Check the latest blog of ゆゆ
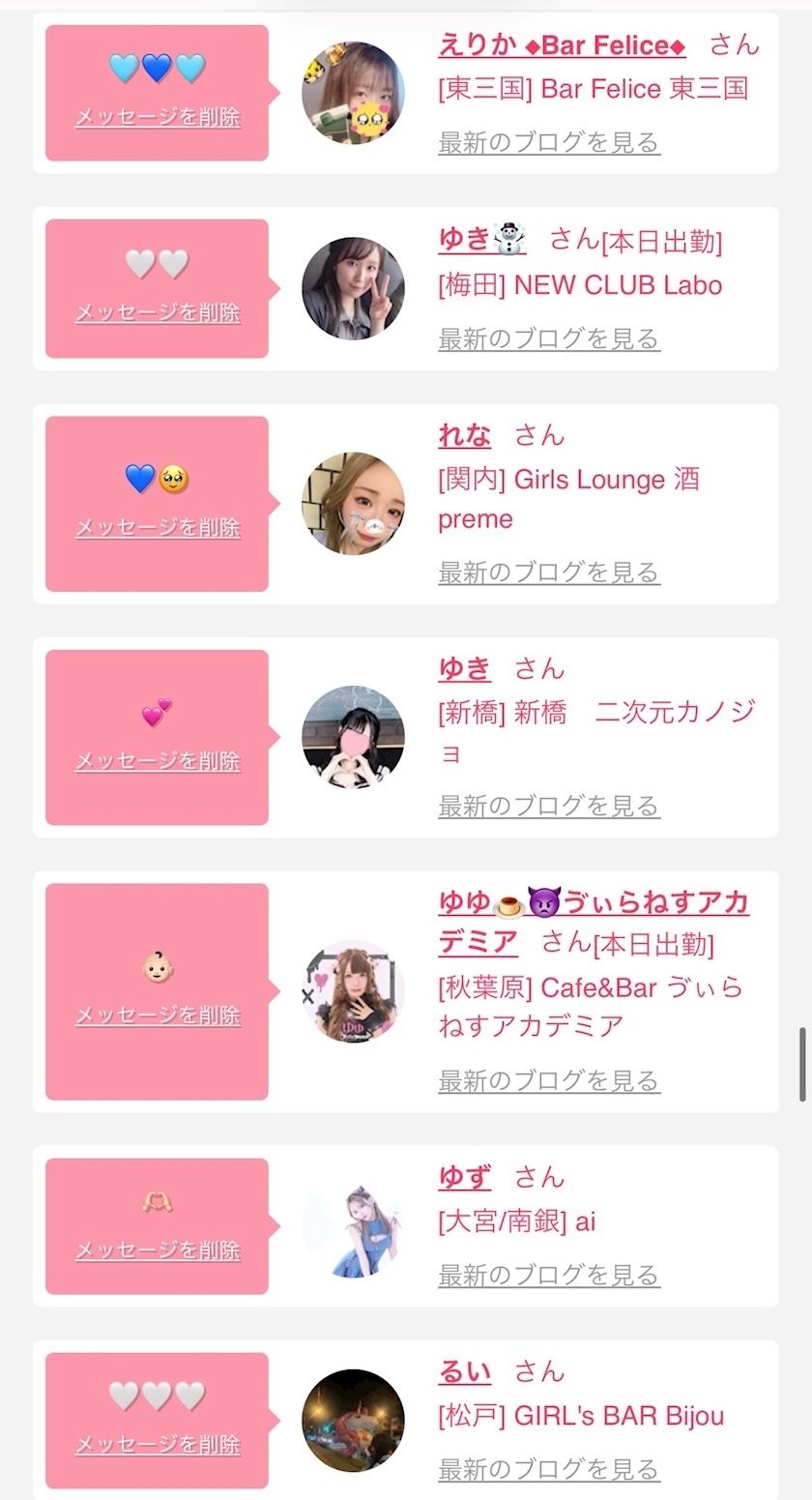The image size is (812, 1500). click(x=549, y=1081)
